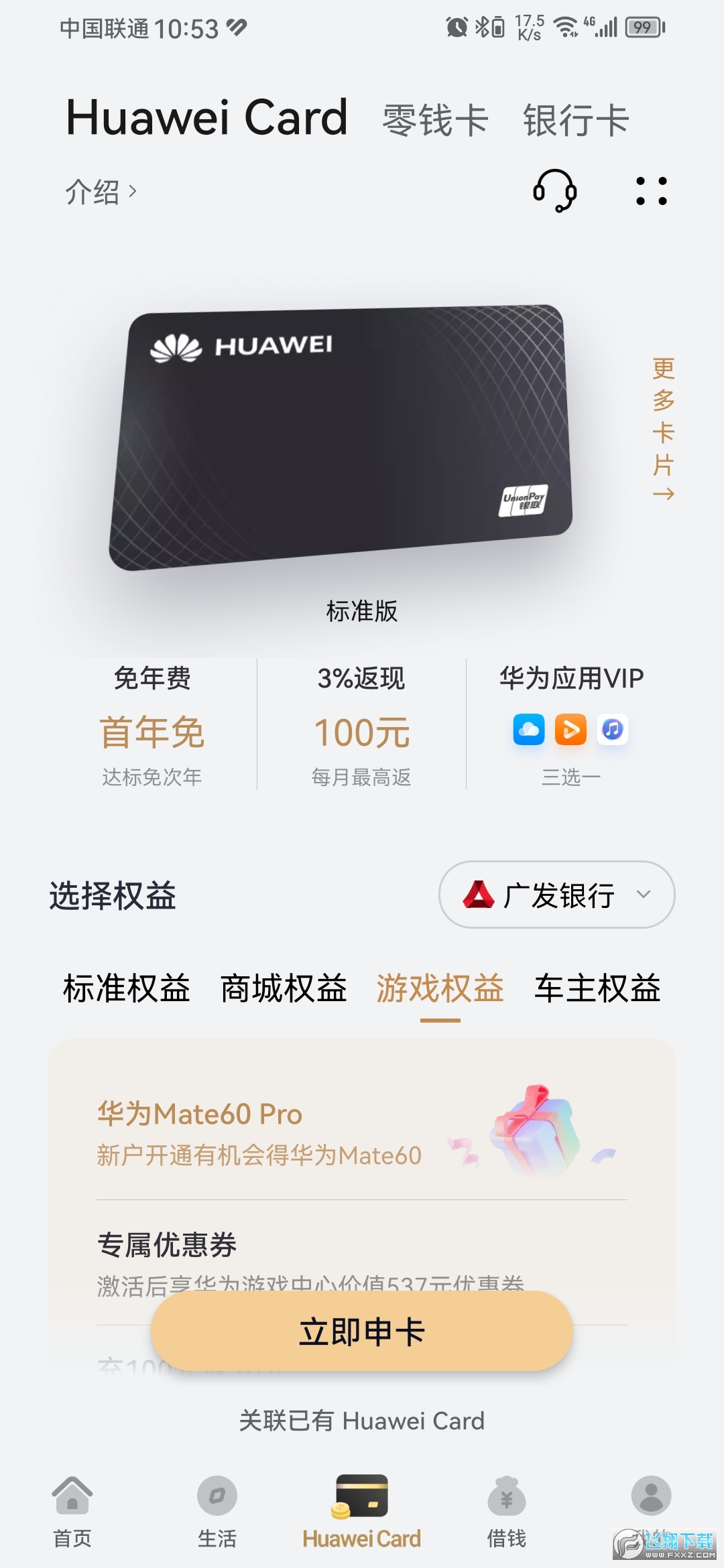Screen dimensions: 724x1568
Task: Select 零钱卡 at the top
Action: click(x=433, y=119)
